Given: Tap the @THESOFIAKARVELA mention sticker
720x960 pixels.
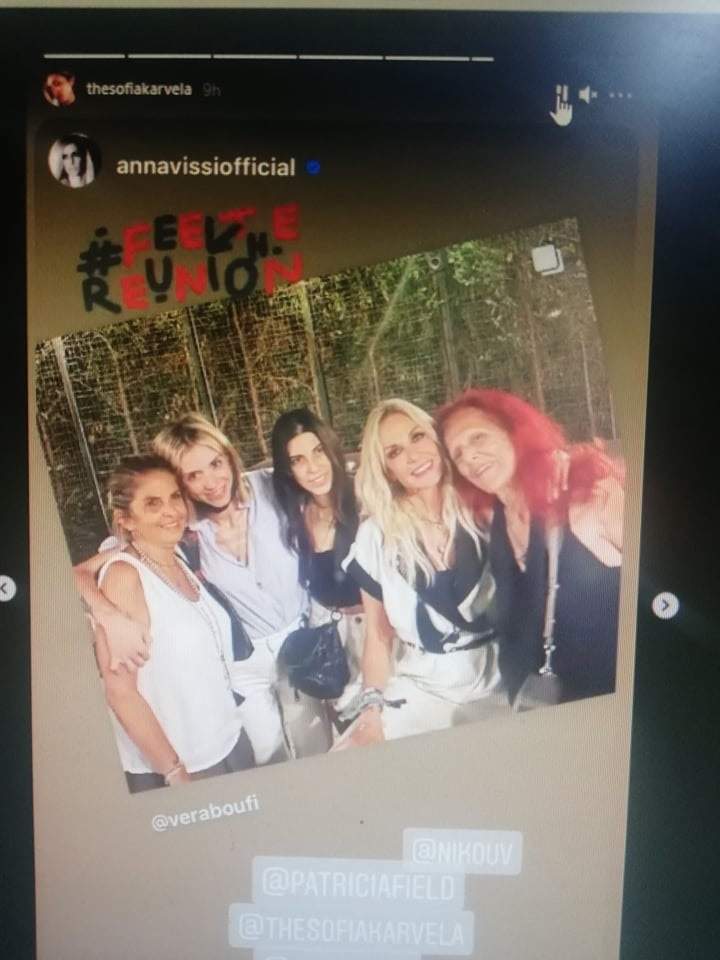Looking at the screenshot, I should coord(351,930).
